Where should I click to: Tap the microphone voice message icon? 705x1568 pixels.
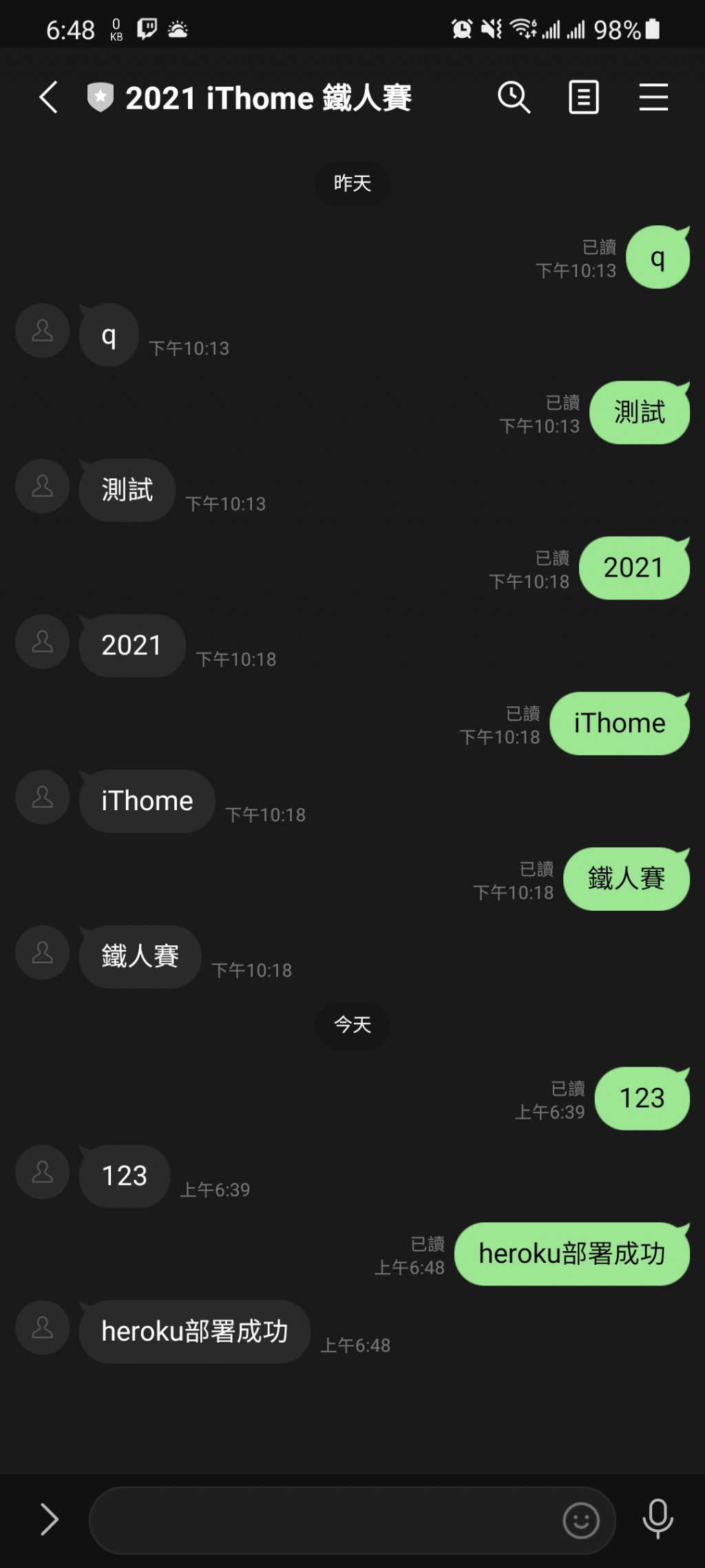point(657,1518)
